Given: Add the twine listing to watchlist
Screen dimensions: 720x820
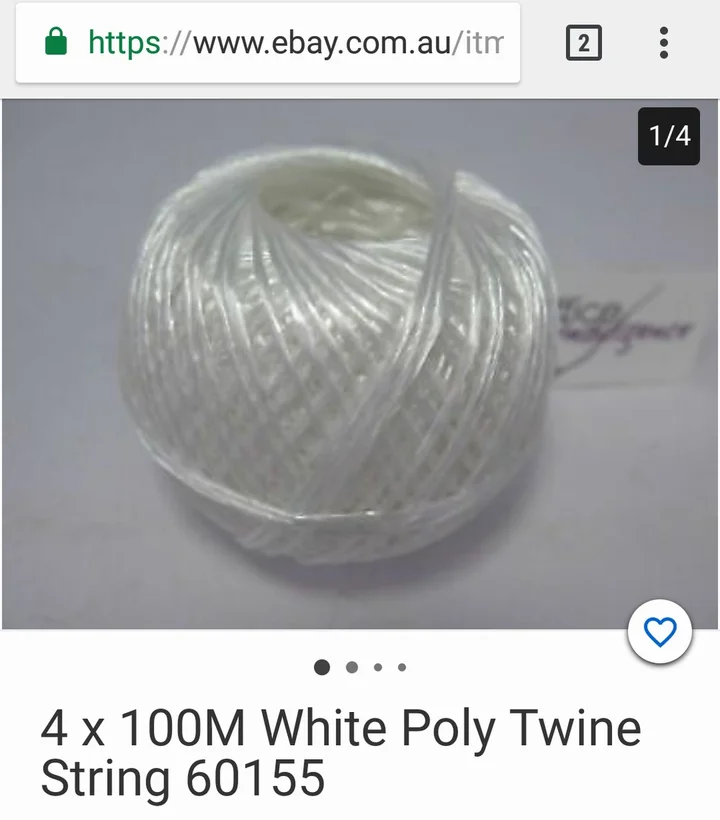Looking at the screenshot, I should click(659, 632).
